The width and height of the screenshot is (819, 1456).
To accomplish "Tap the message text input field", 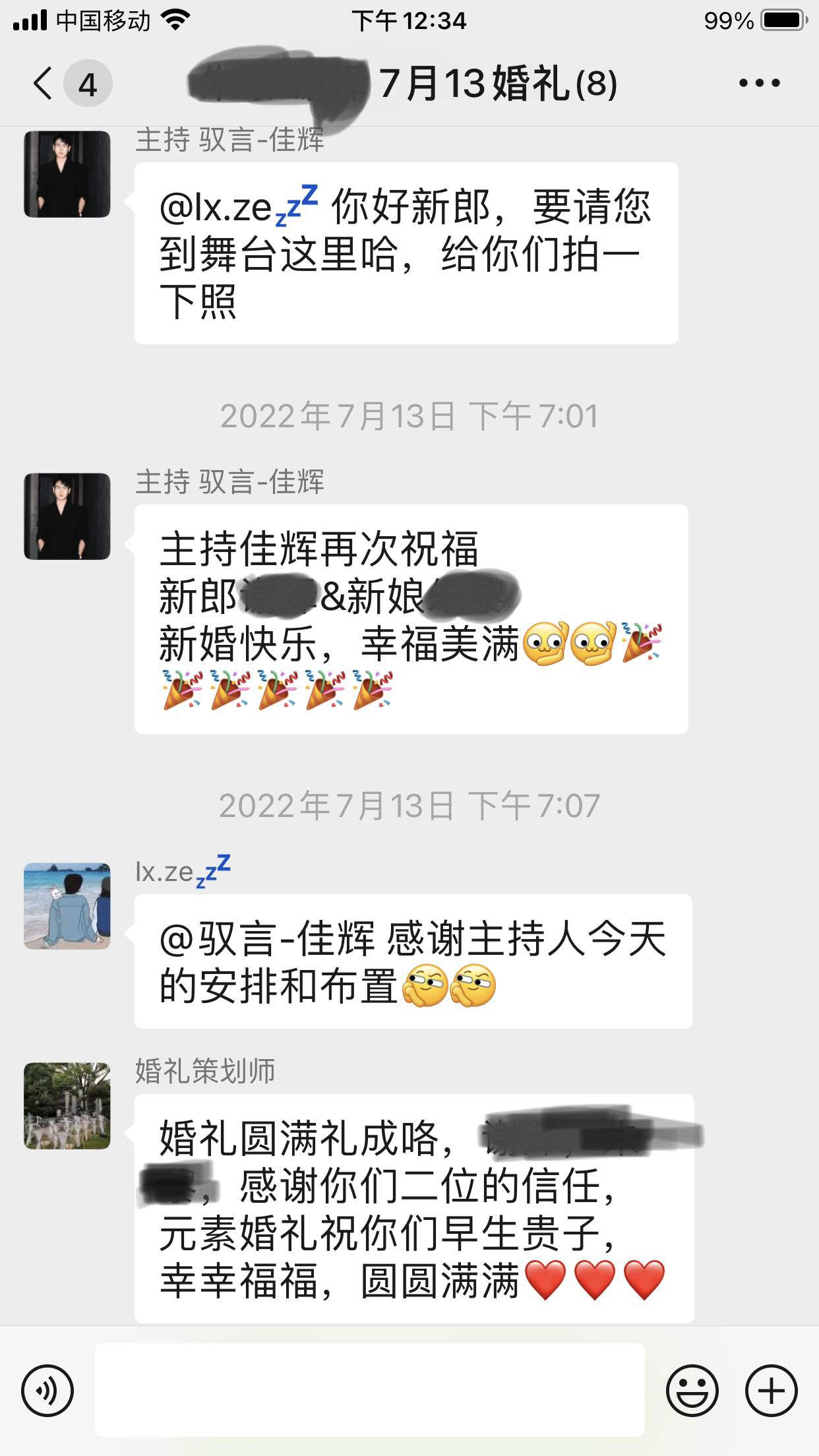I will [370, 1390].
